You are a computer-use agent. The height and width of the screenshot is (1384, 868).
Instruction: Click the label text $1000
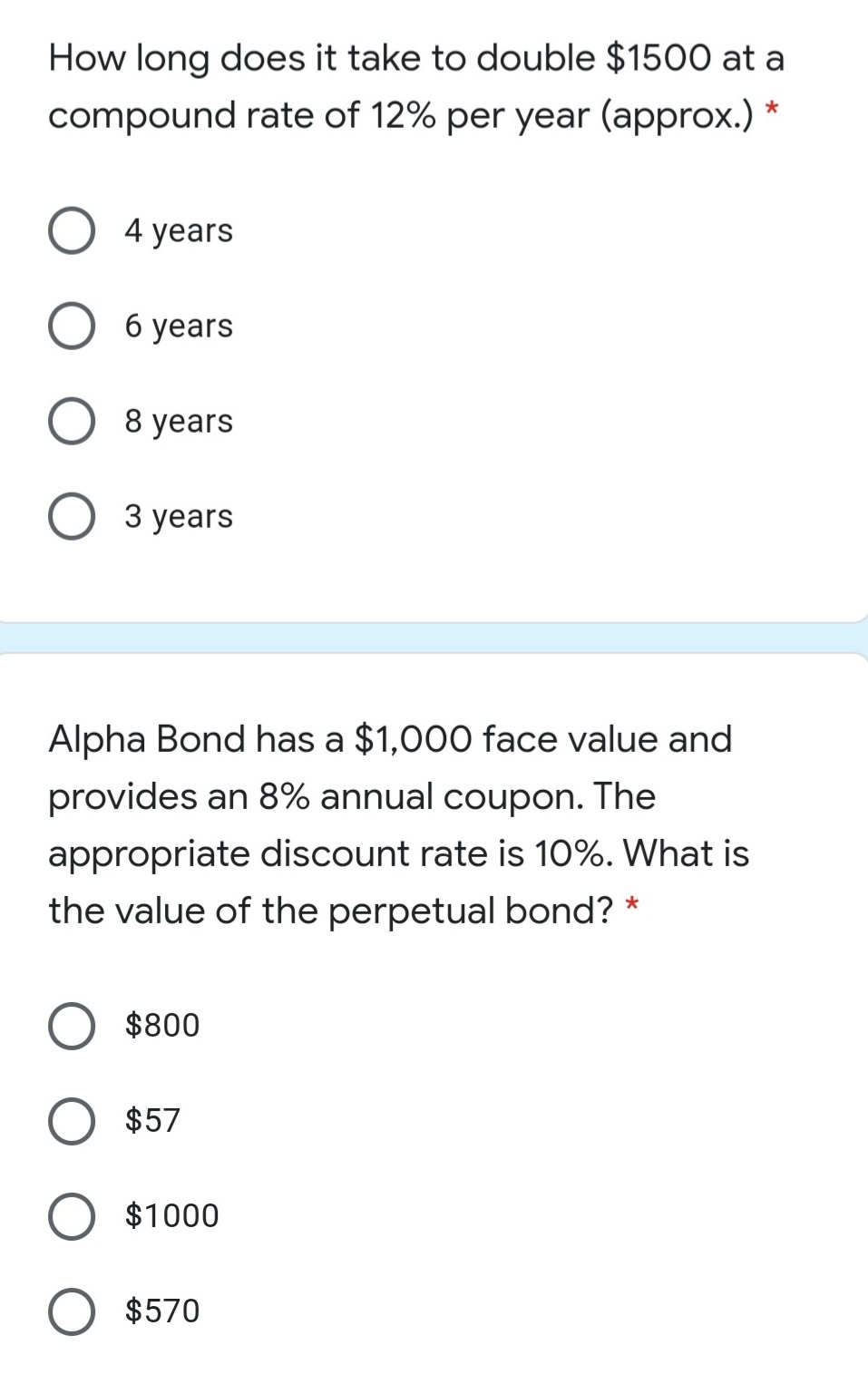coord(169,1217)
